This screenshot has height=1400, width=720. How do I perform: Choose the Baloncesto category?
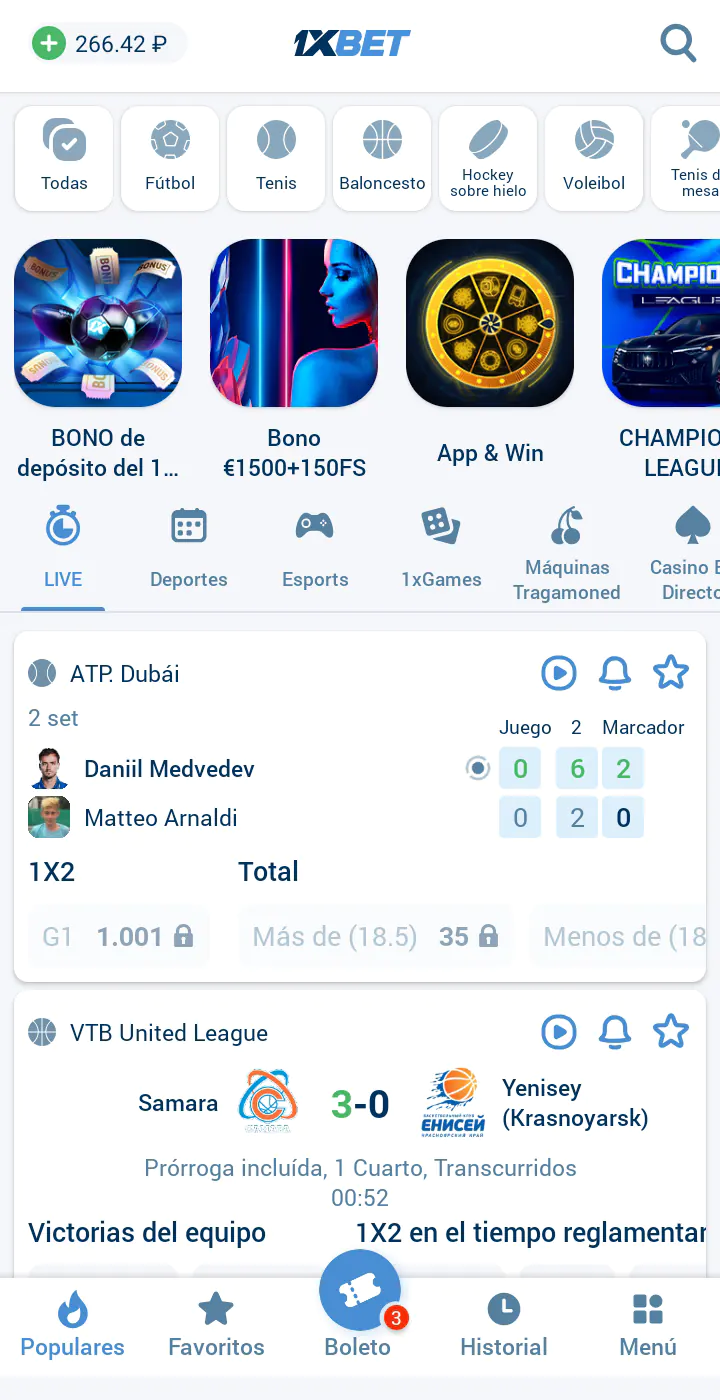[382, 158]
